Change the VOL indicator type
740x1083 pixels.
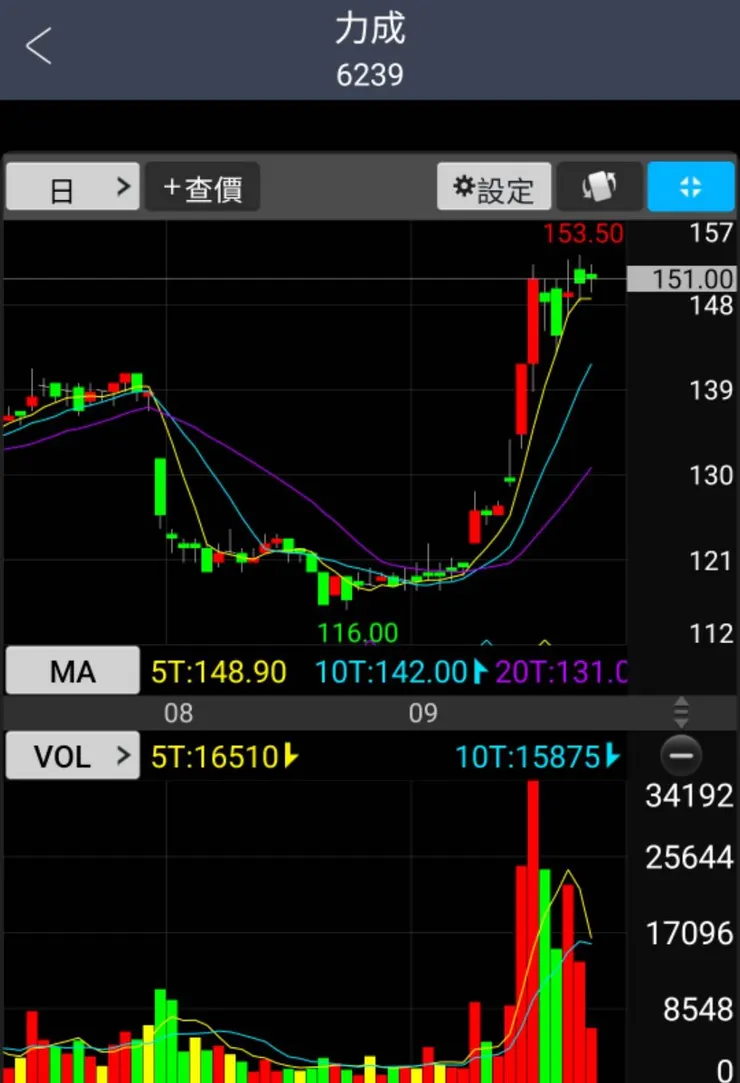[x=72, y=756]
